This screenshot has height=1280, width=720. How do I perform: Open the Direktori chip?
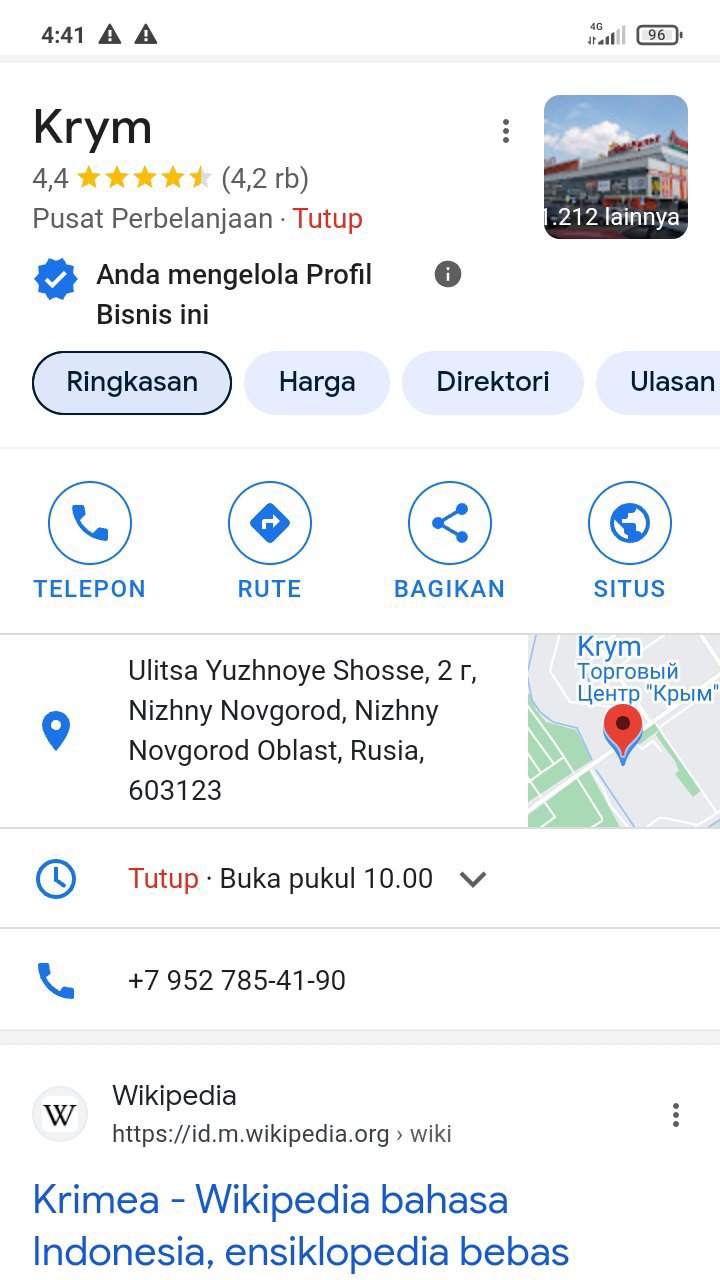point(492,382)
